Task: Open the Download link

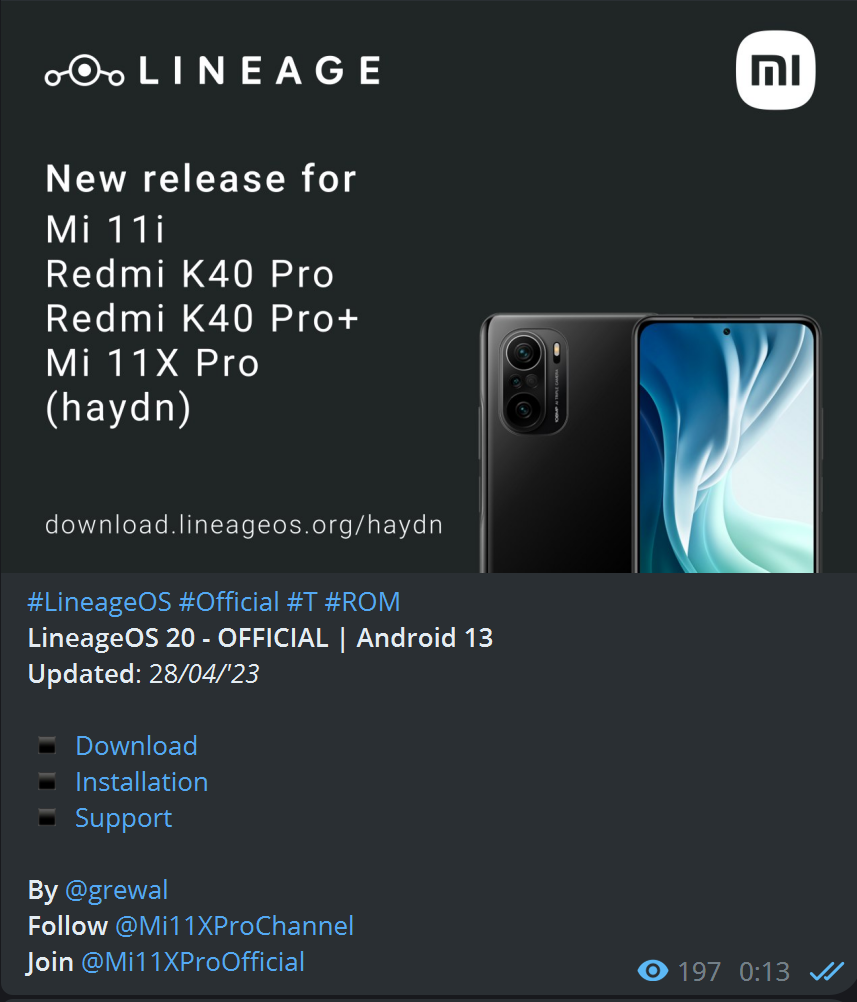Action: [x=136, y=746]
